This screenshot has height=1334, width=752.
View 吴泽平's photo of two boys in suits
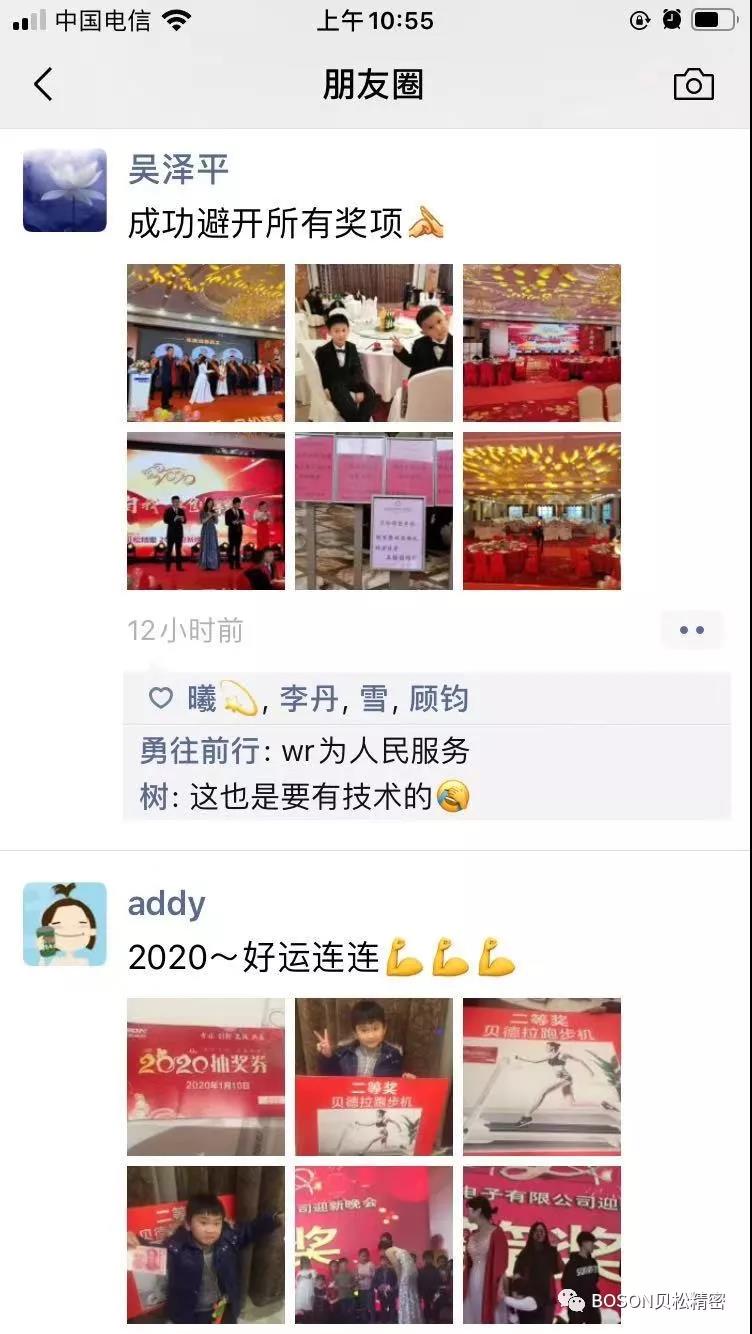pyautogui.click(x=373, y=342)
